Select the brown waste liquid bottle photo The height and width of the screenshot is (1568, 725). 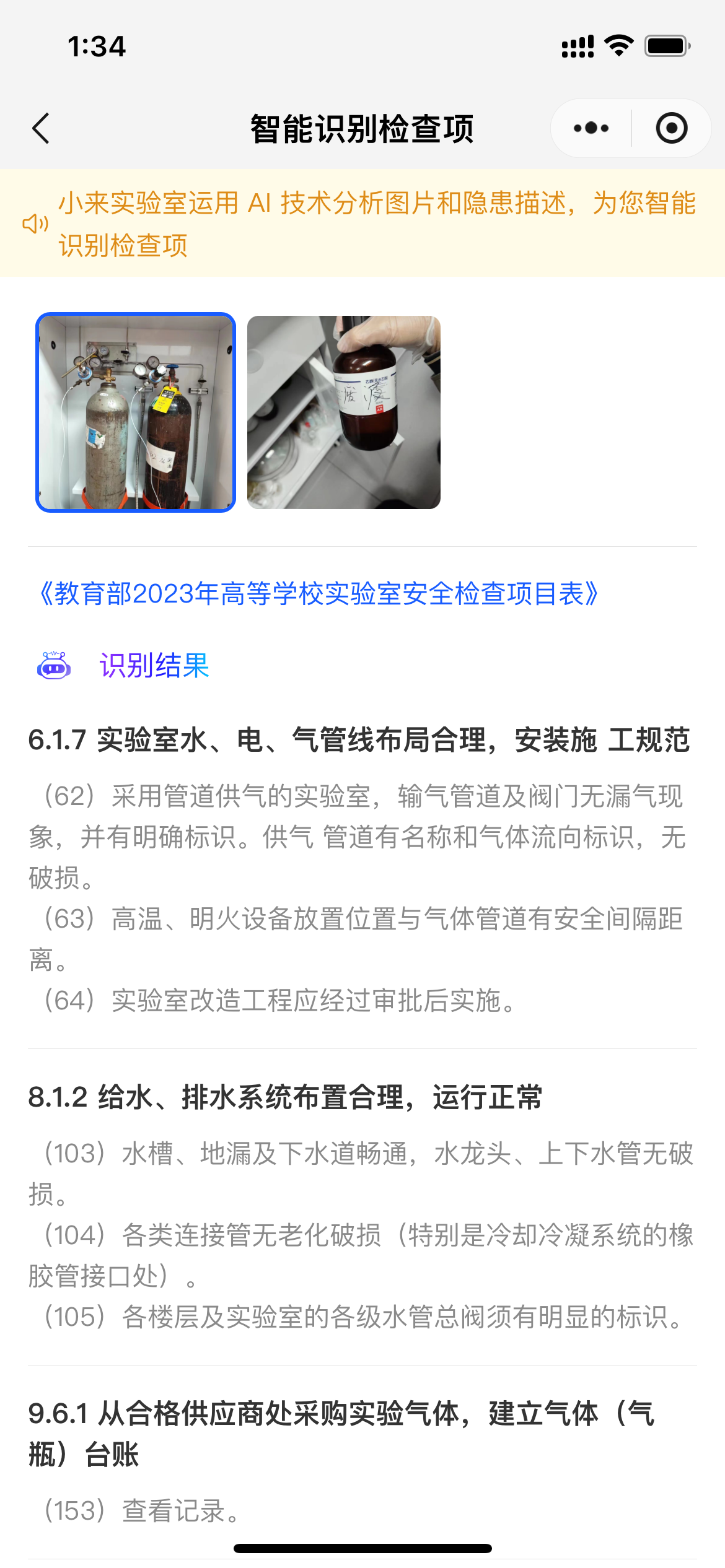[344, 412]
